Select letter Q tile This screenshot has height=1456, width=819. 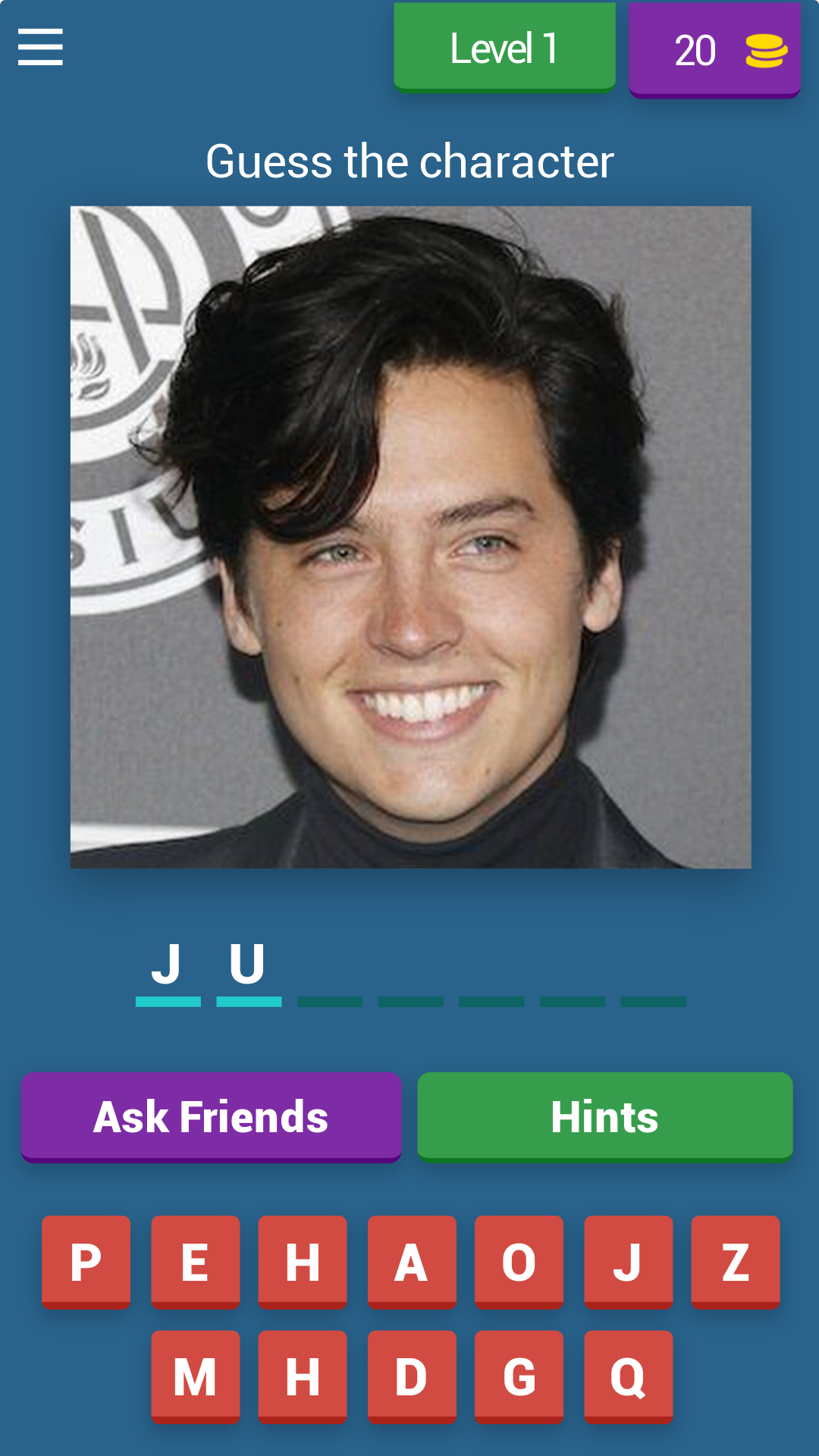click(x=628, y=1376)
